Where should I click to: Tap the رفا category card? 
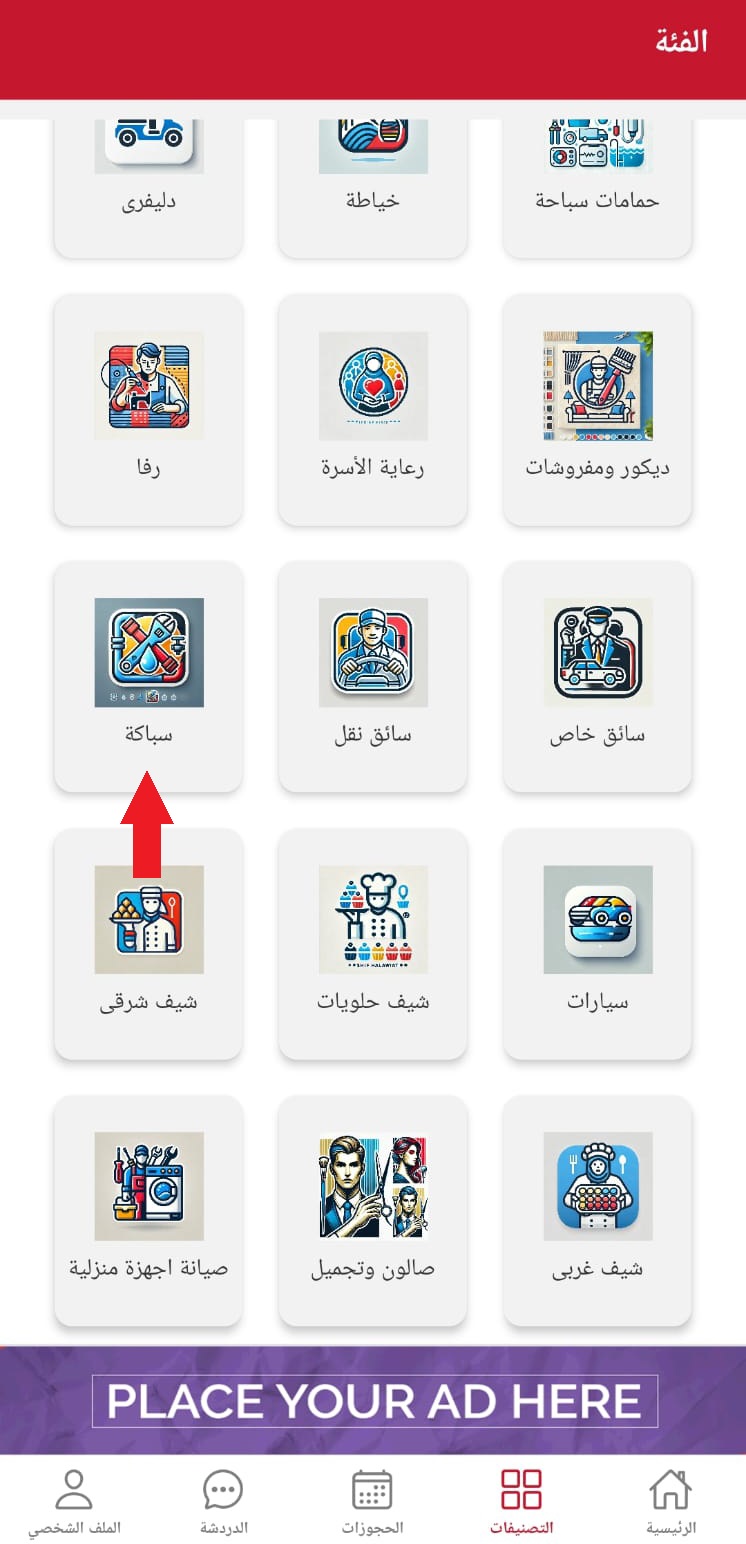point(148,410)
